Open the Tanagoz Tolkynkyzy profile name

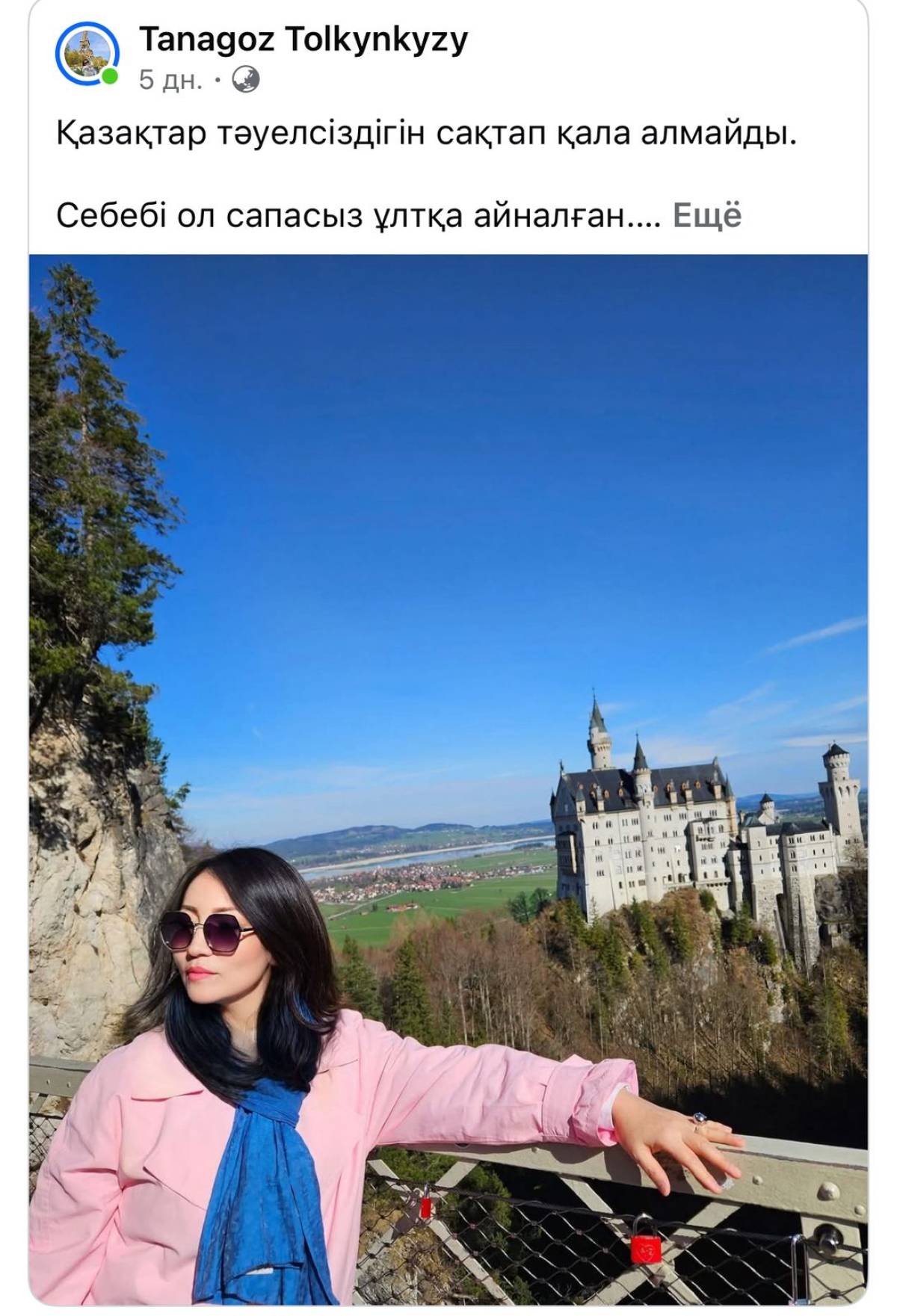(x=303, y=39)
